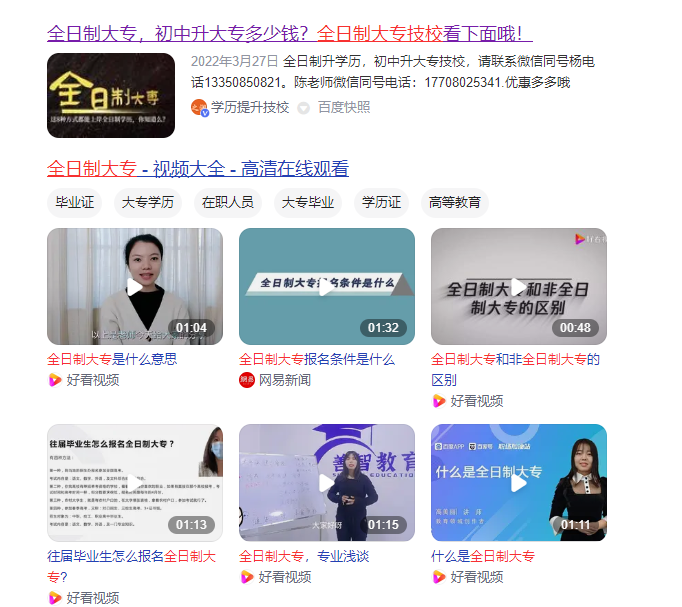Image resolution: width=682 pixels, height=607 pixels.
Task: Select the 大专学历 filter chip
Action: [148, 202]
